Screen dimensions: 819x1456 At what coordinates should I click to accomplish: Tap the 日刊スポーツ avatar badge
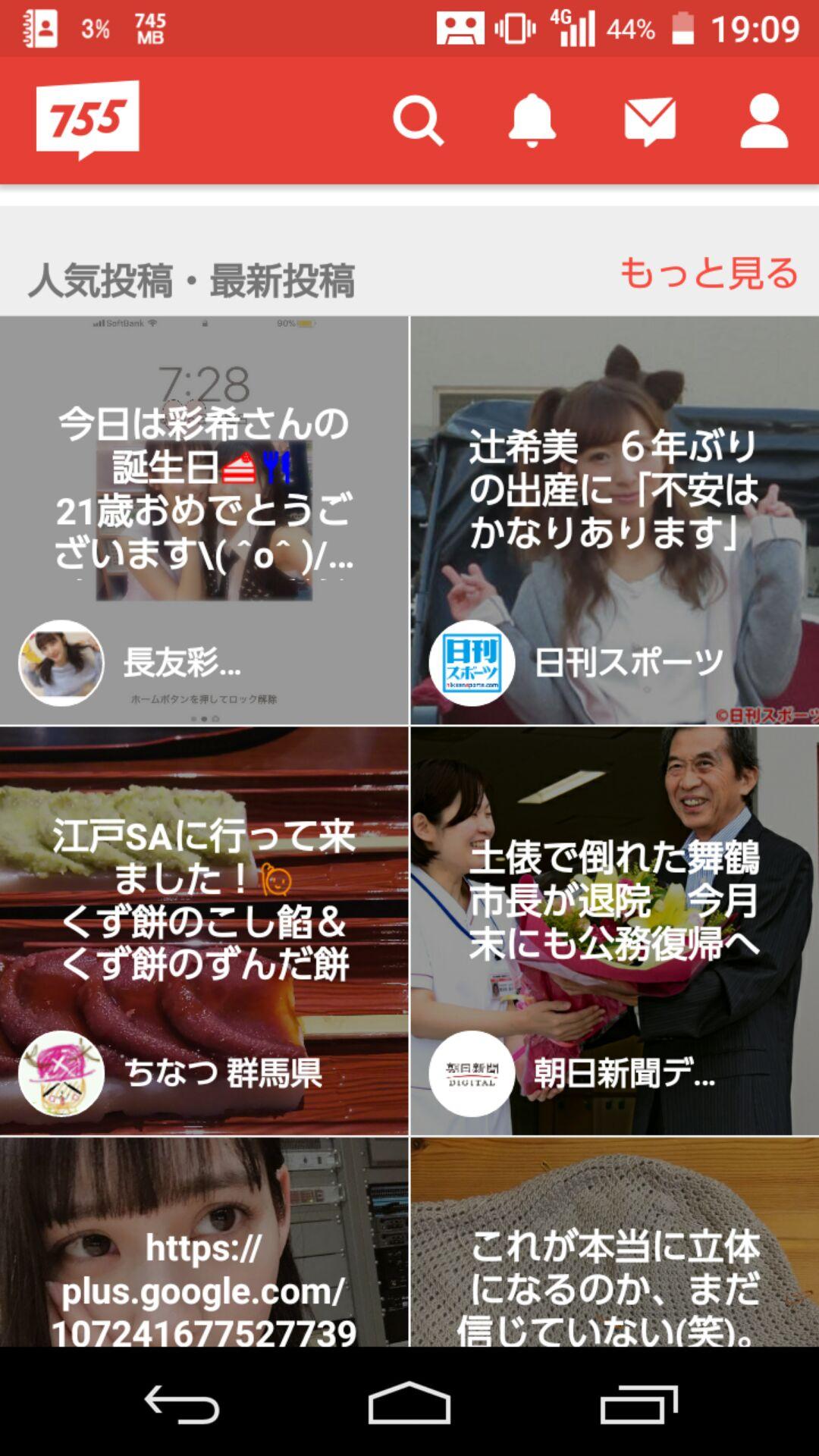(x=474, y=664)
